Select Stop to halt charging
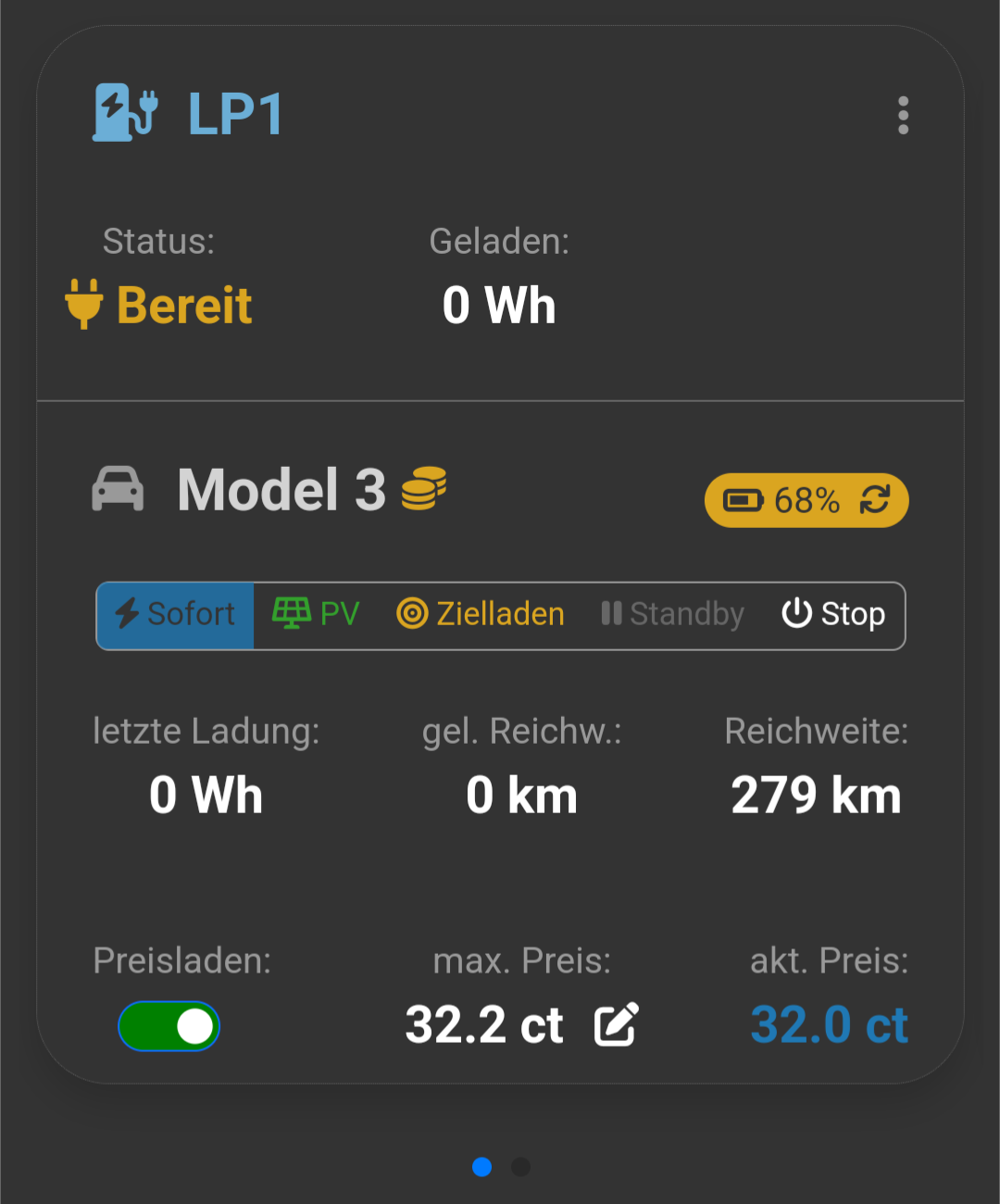 (x=833, y=615)
